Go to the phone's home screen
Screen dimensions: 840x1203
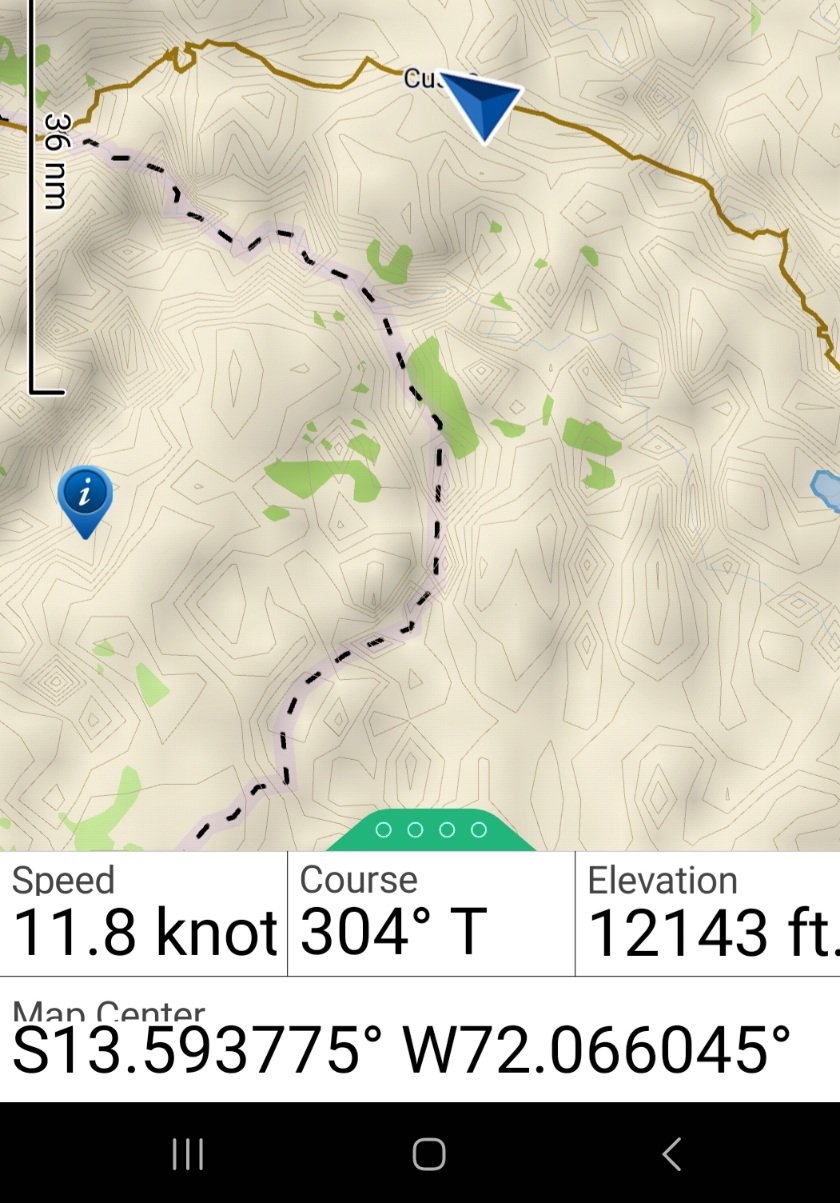429,1153
